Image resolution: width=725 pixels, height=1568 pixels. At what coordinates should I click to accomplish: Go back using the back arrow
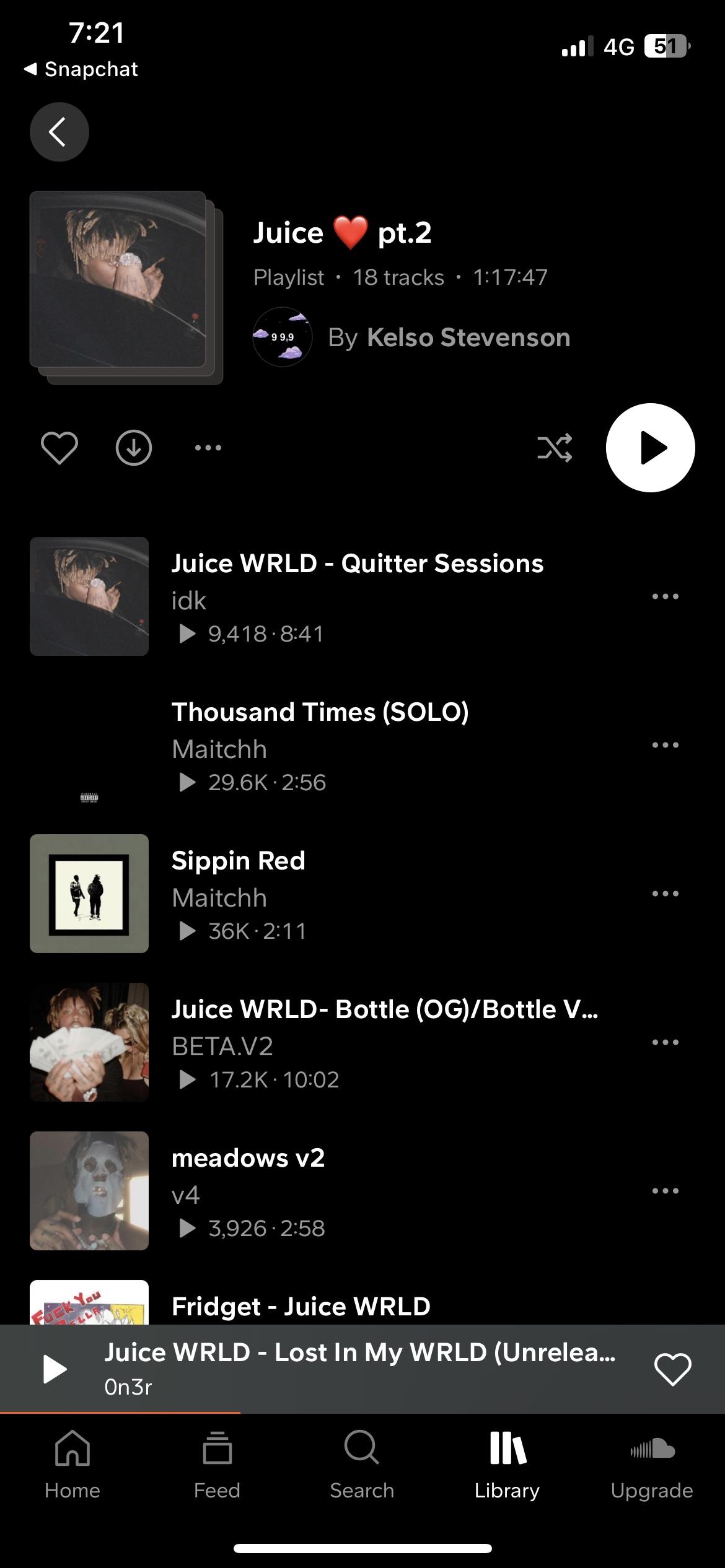point(59,132)
